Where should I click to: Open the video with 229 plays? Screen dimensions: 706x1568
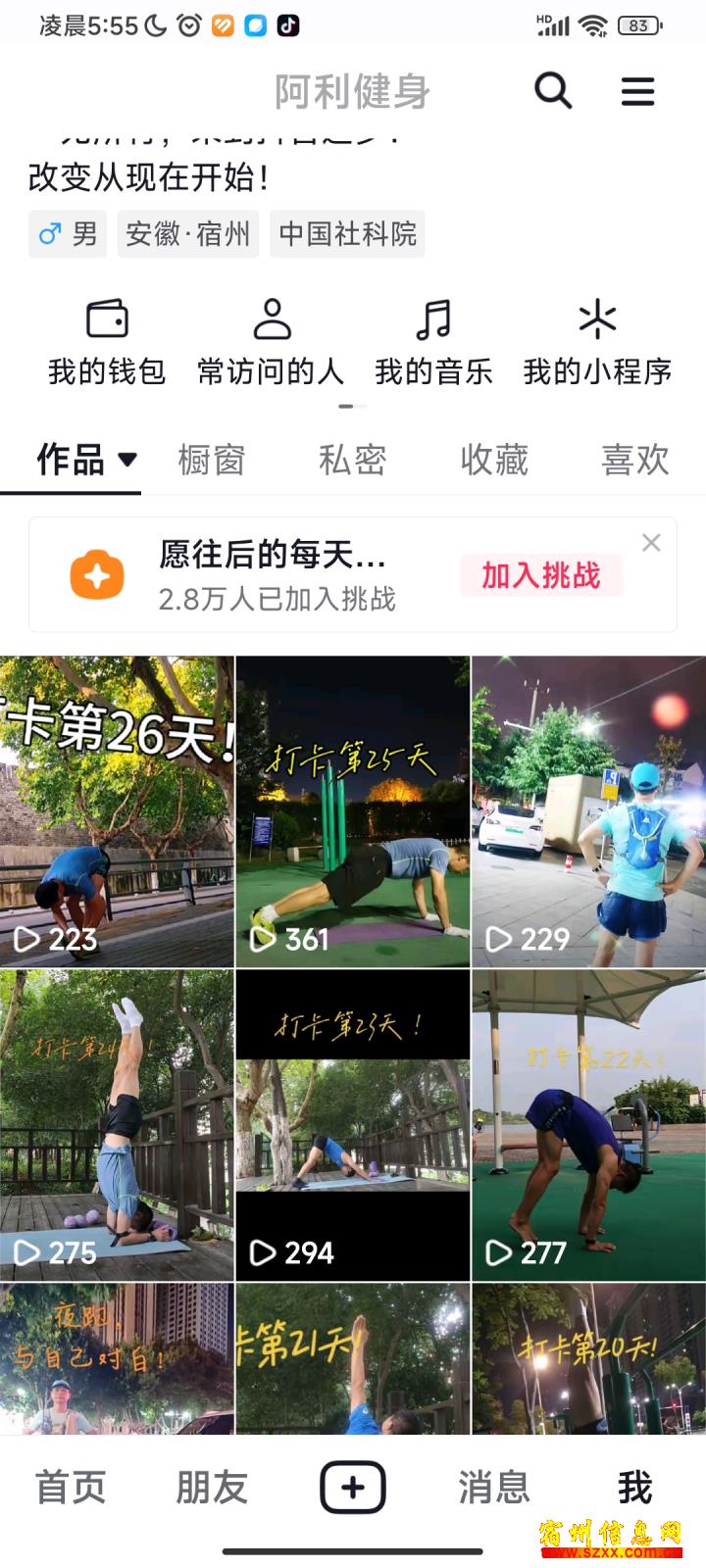point(588,811)
